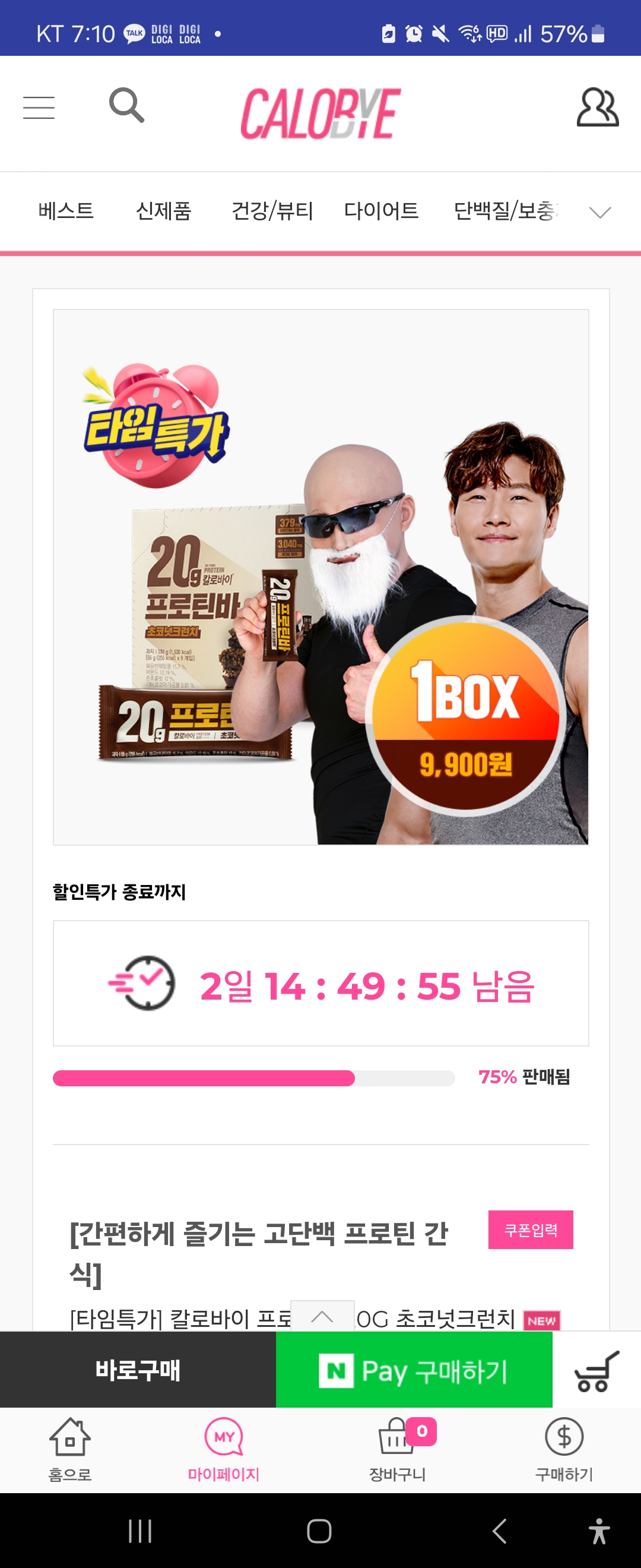The height and width of the screenshot is (1568, 641).
Task: Open 마이페이지 in bottom bar
Action: [224, 1450]
